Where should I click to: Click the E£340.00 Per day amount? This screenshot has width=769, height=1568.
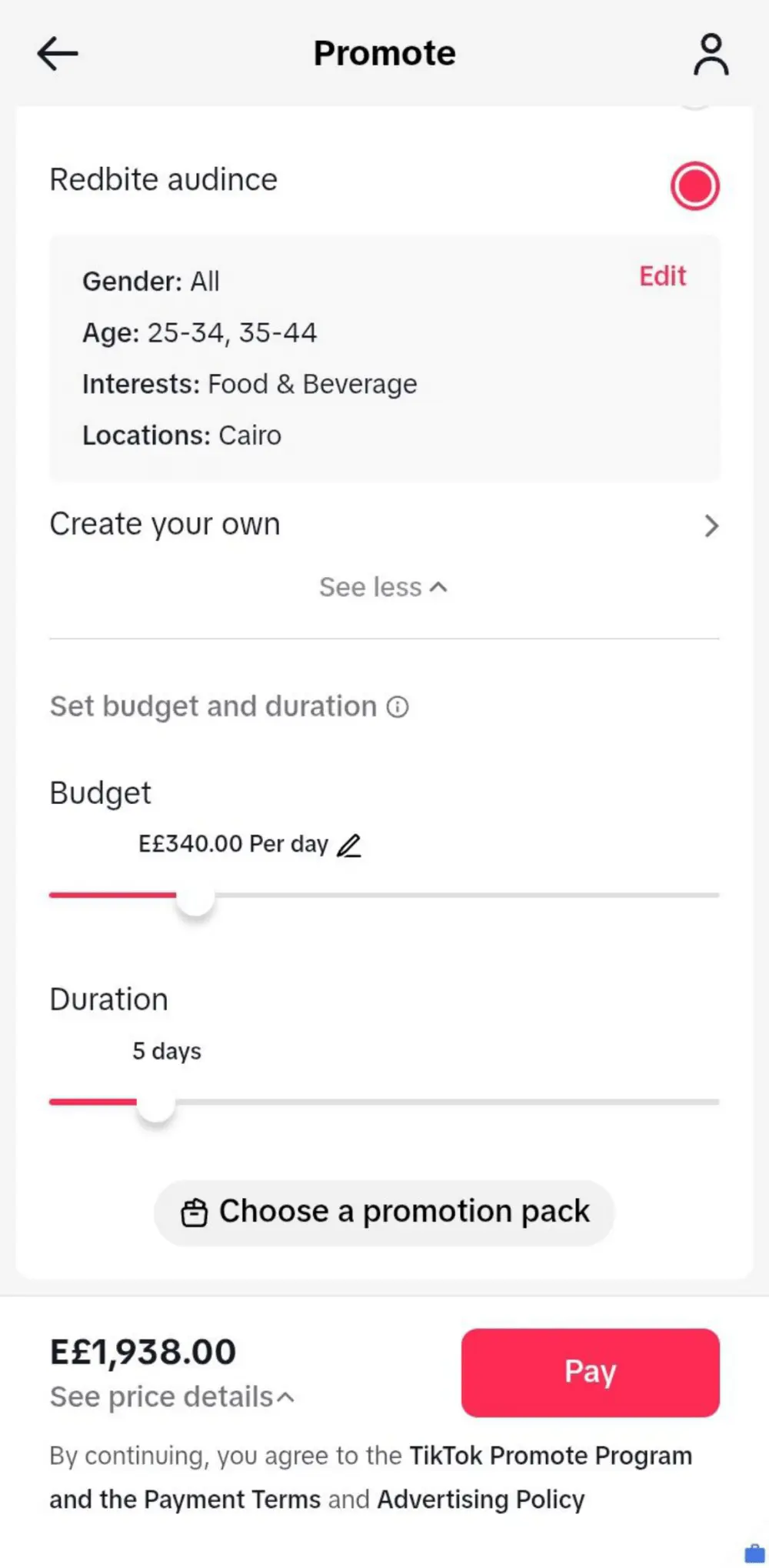click(x=231, y=843)
